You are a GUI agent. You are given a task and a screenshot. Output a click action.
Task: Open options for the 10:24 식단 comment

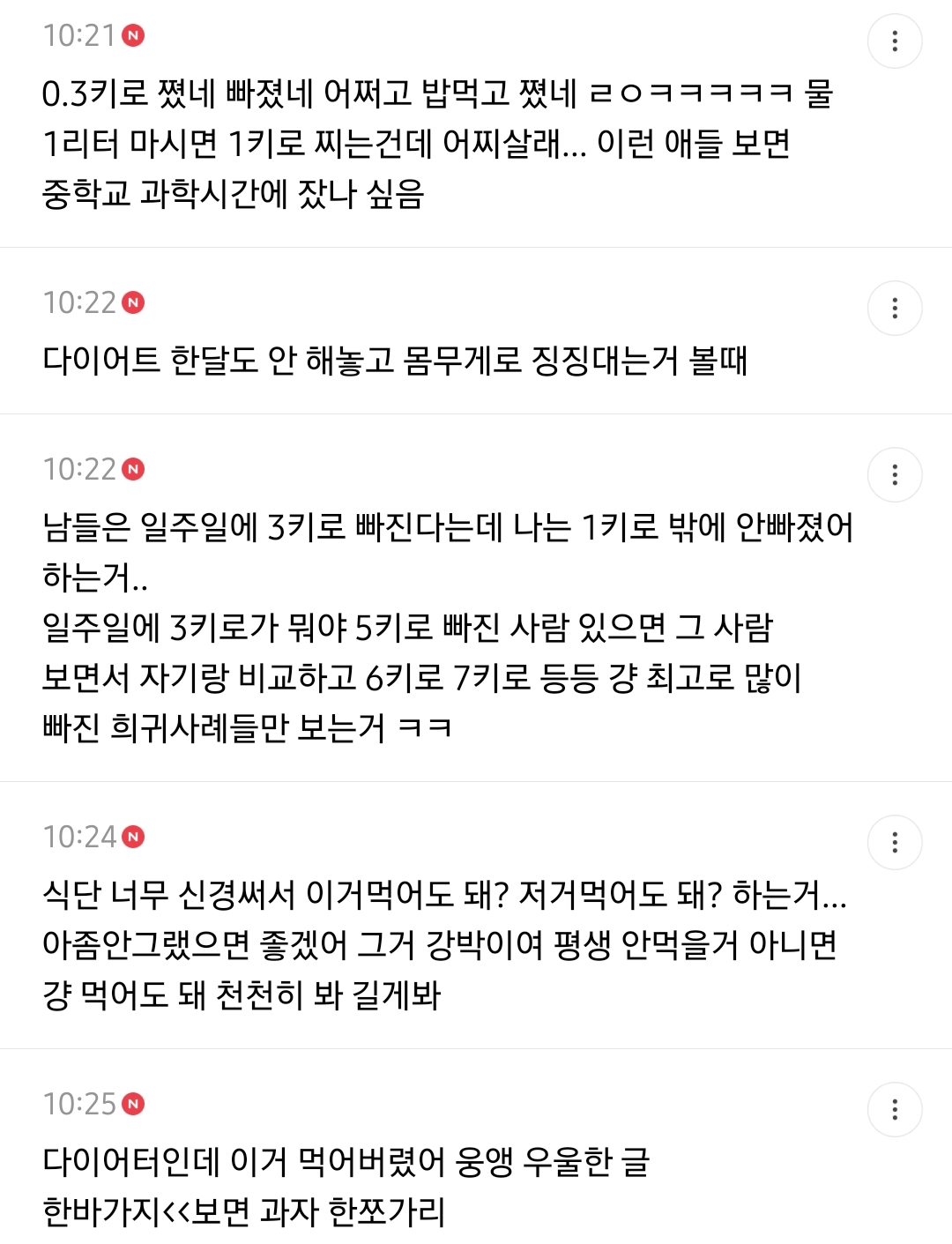[x=895, y=842]
